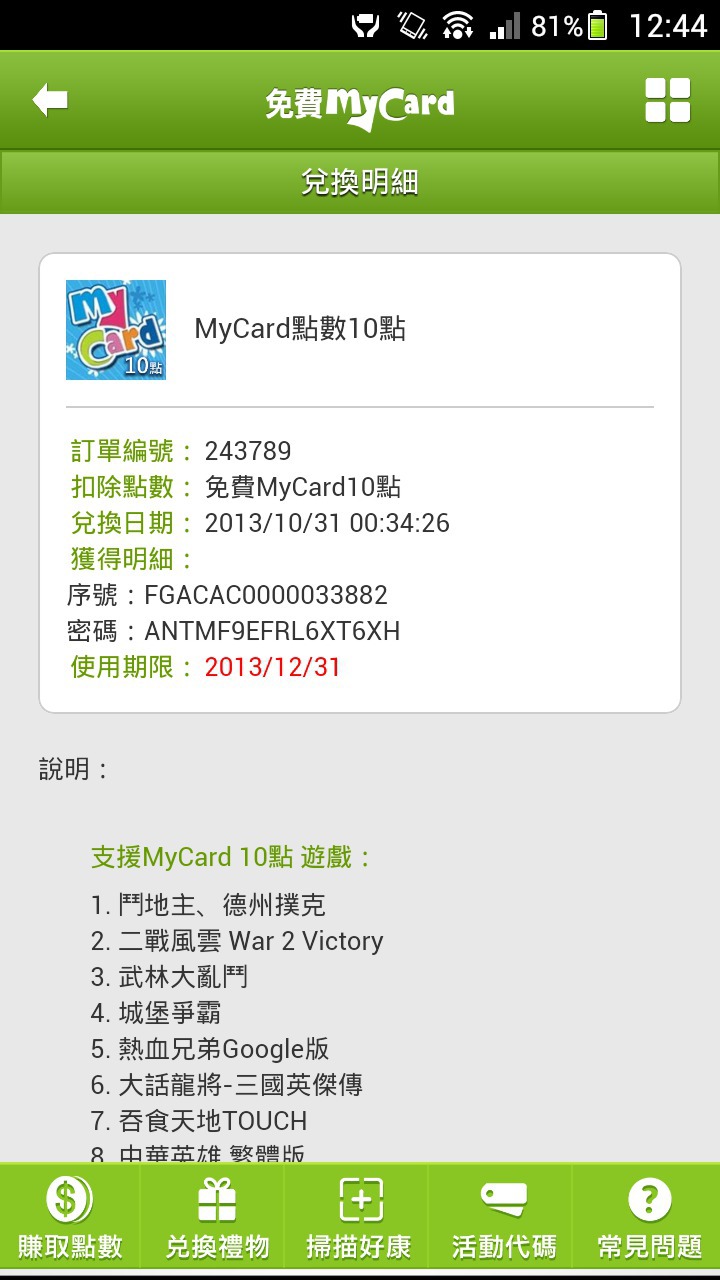View 常見問題 help tab

pyautogui.click(x=649, y=1218)
